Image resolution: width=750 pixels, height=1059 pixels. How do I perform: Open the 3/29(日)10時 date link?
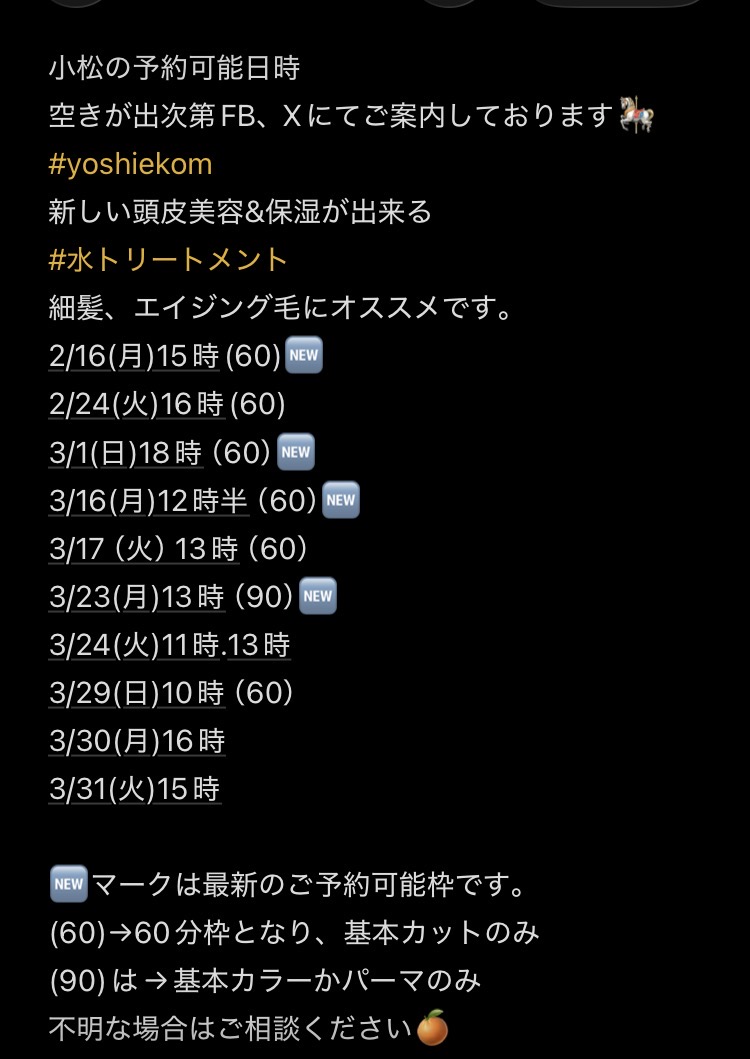click(x=136, y=693)
